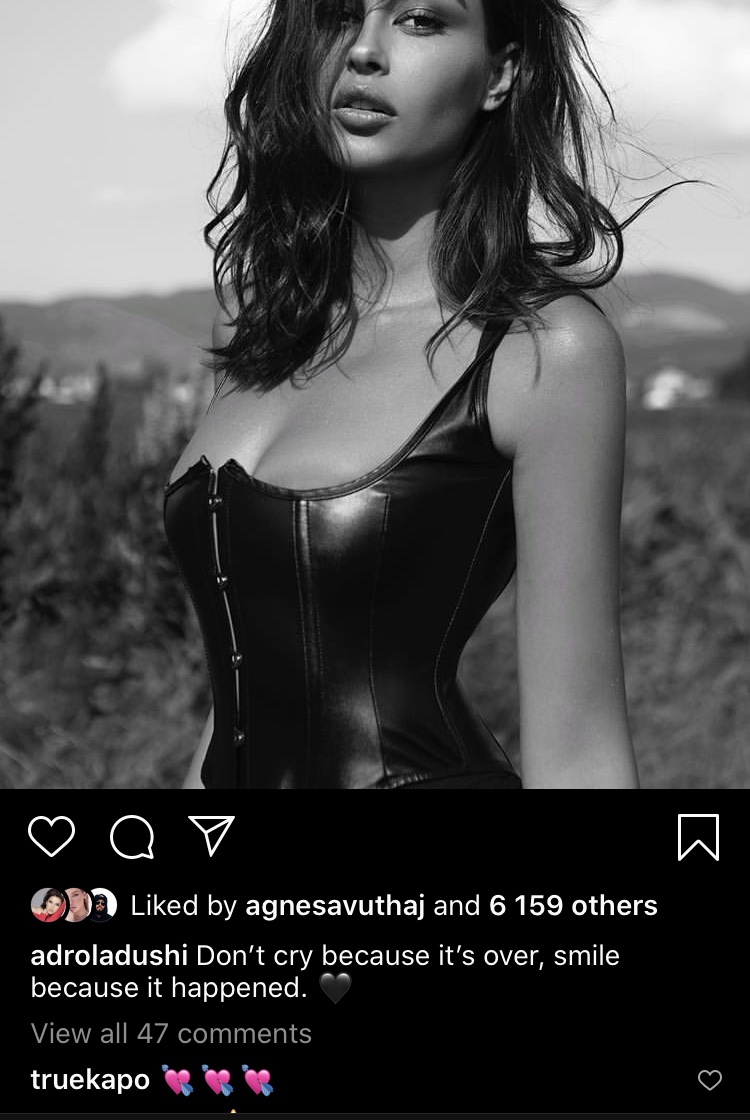Open the comment bubble icon
This screenshot has width=750, height=1120.
pos(131,838)
